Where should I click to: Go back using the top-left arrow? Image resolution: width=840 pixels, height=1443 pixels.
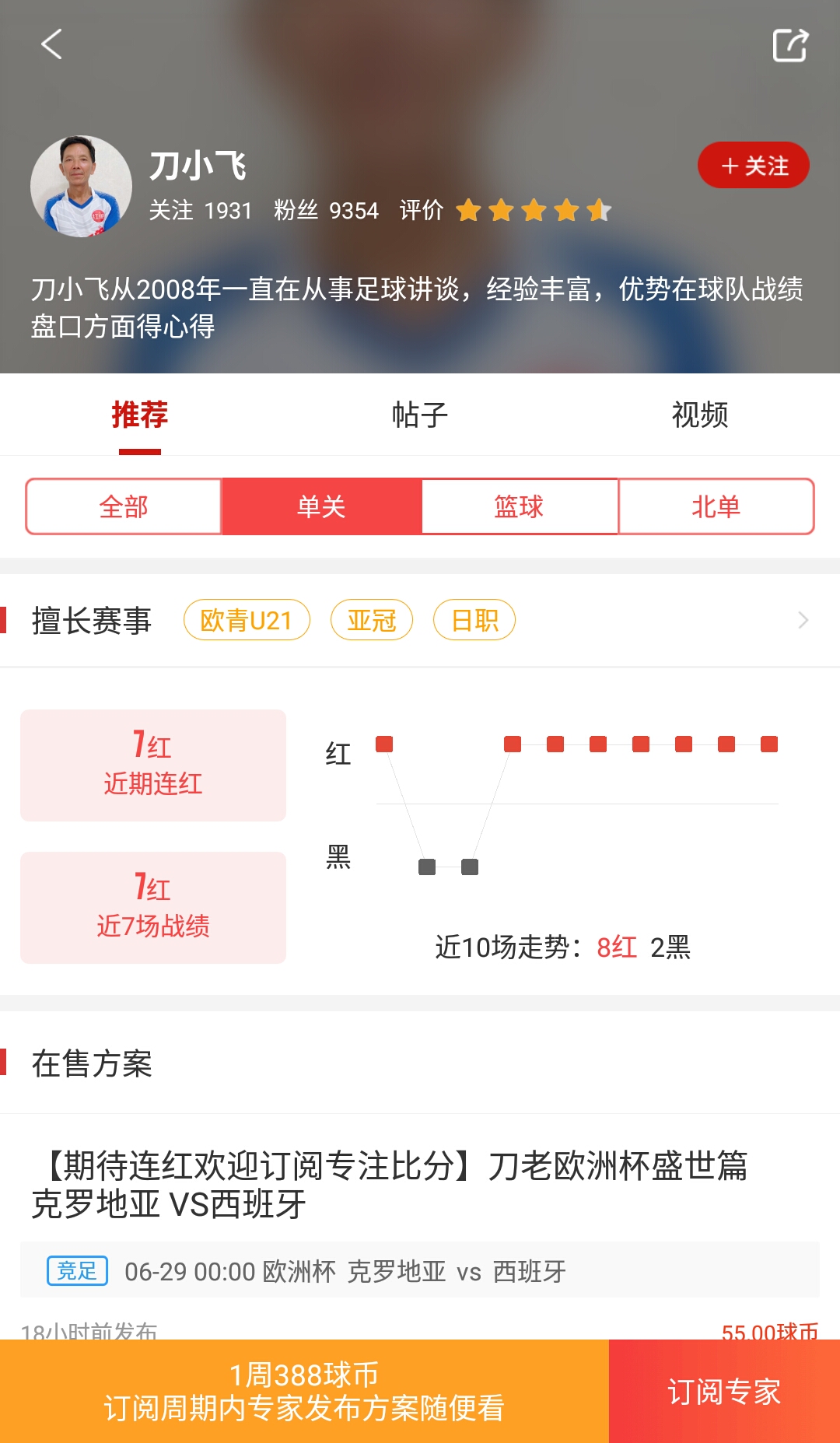click(x=51, y=44)
